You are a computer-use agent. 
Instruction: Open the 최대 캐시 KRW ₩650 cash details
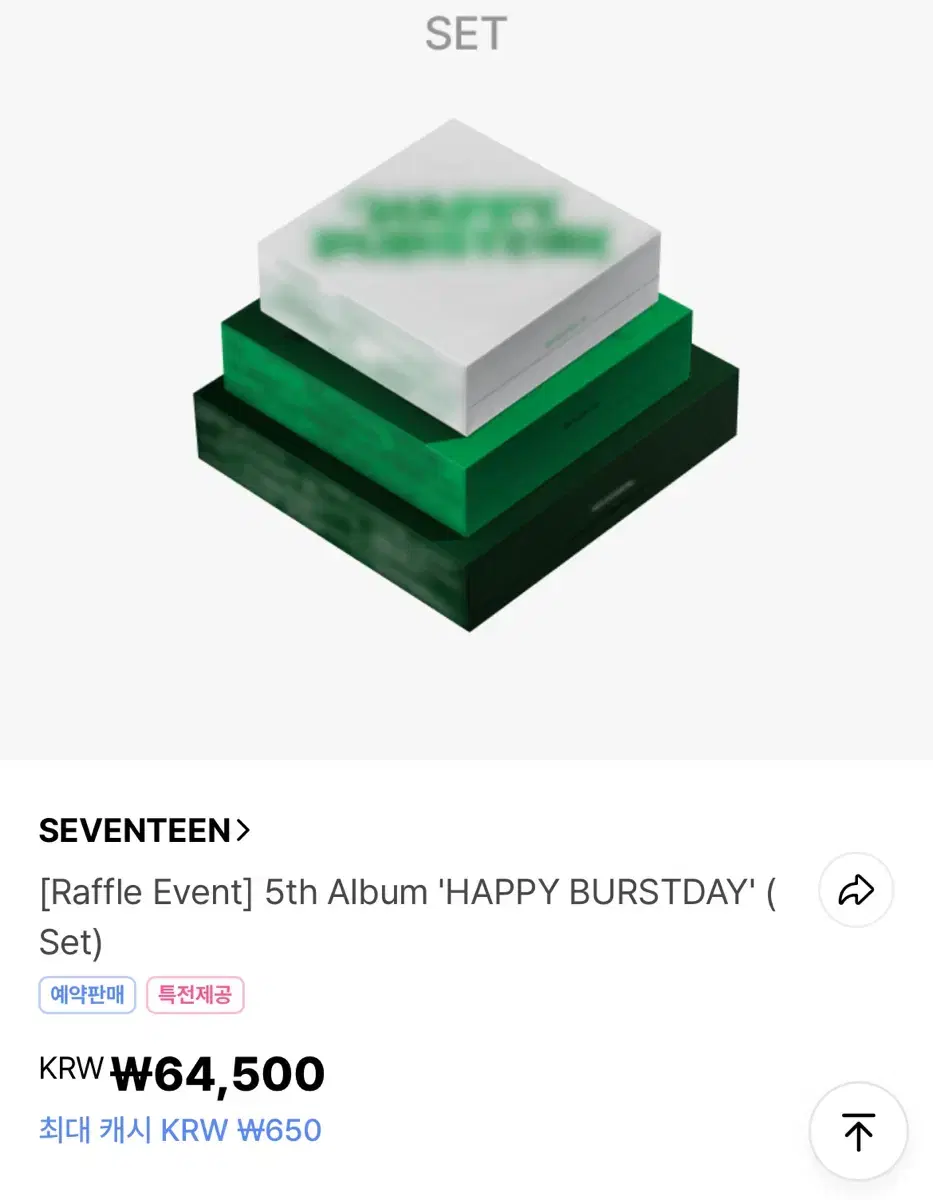pyautogui.click(x=179, y=1130)
